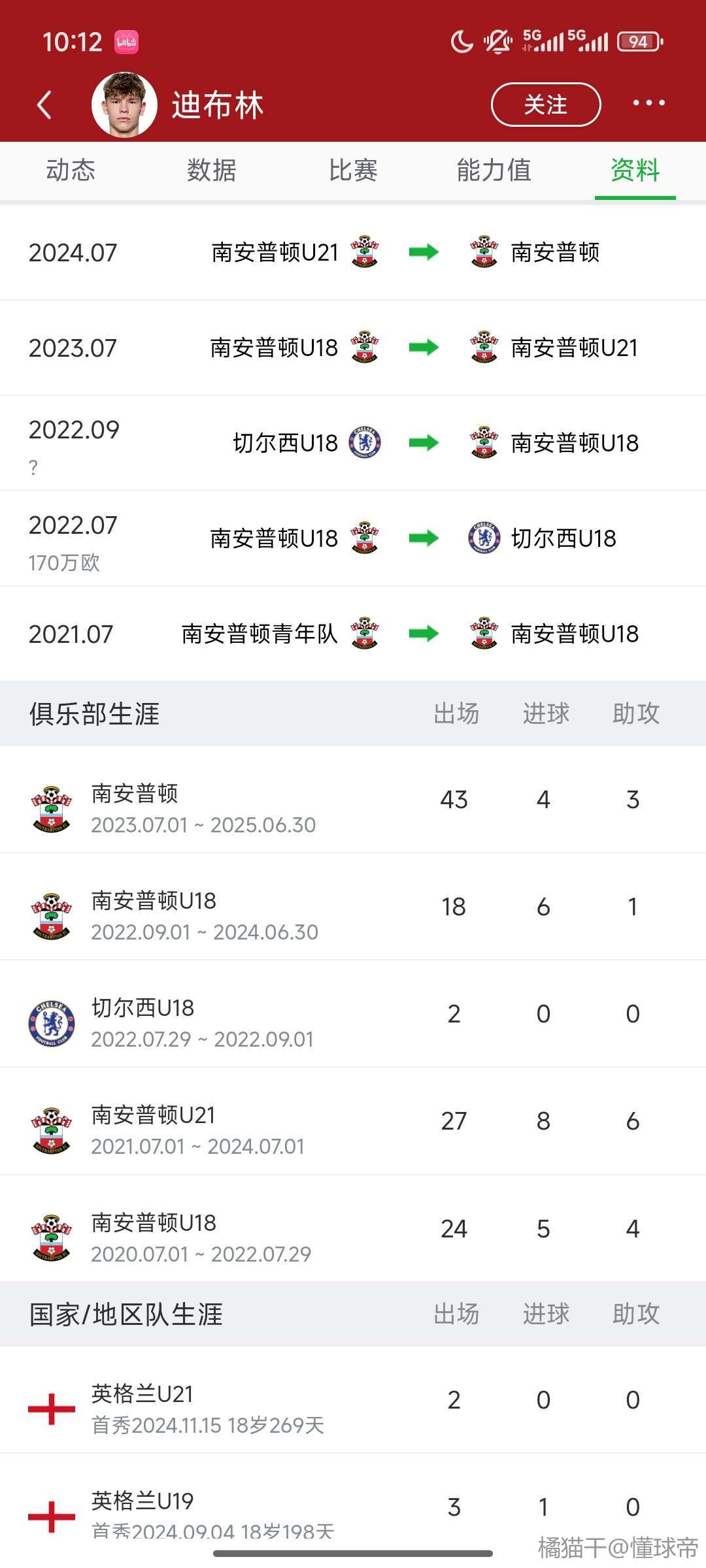Go back using the back arrow

tap(44, 105)
